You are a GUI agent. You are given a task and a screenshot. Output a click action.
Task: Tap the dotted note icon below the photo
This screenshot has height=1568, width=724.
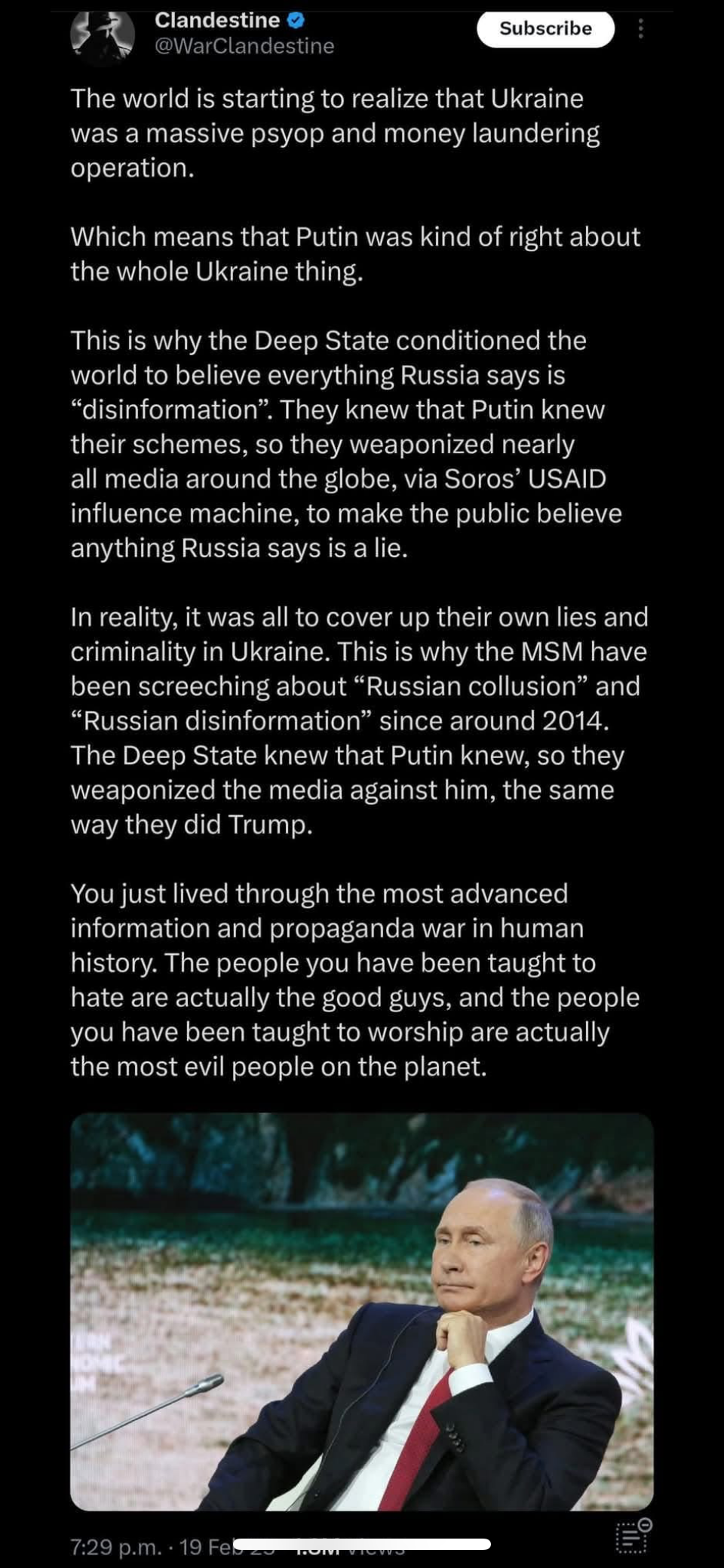click(632, 1536)
